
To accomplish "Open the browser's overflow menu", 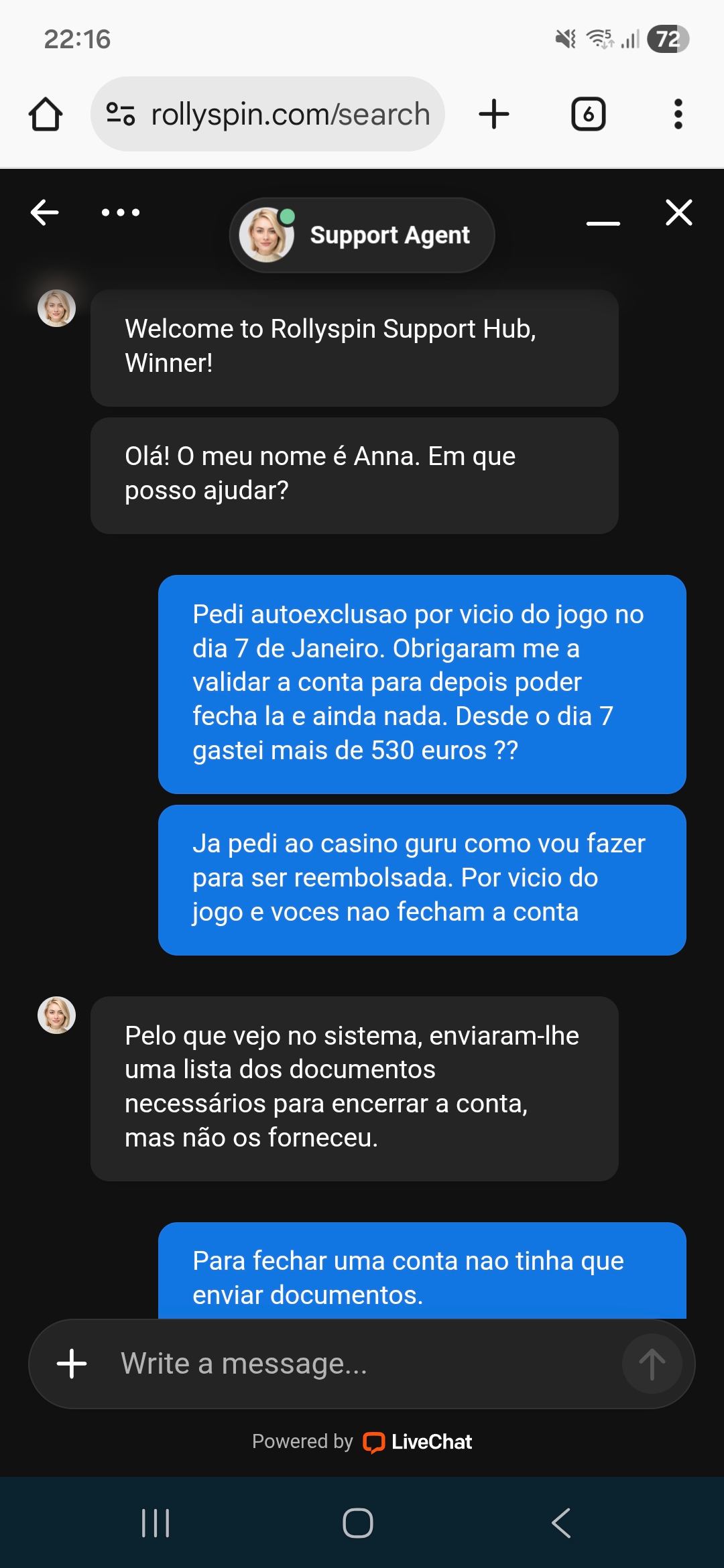I will pyautogui.click(x=678, y=114).
